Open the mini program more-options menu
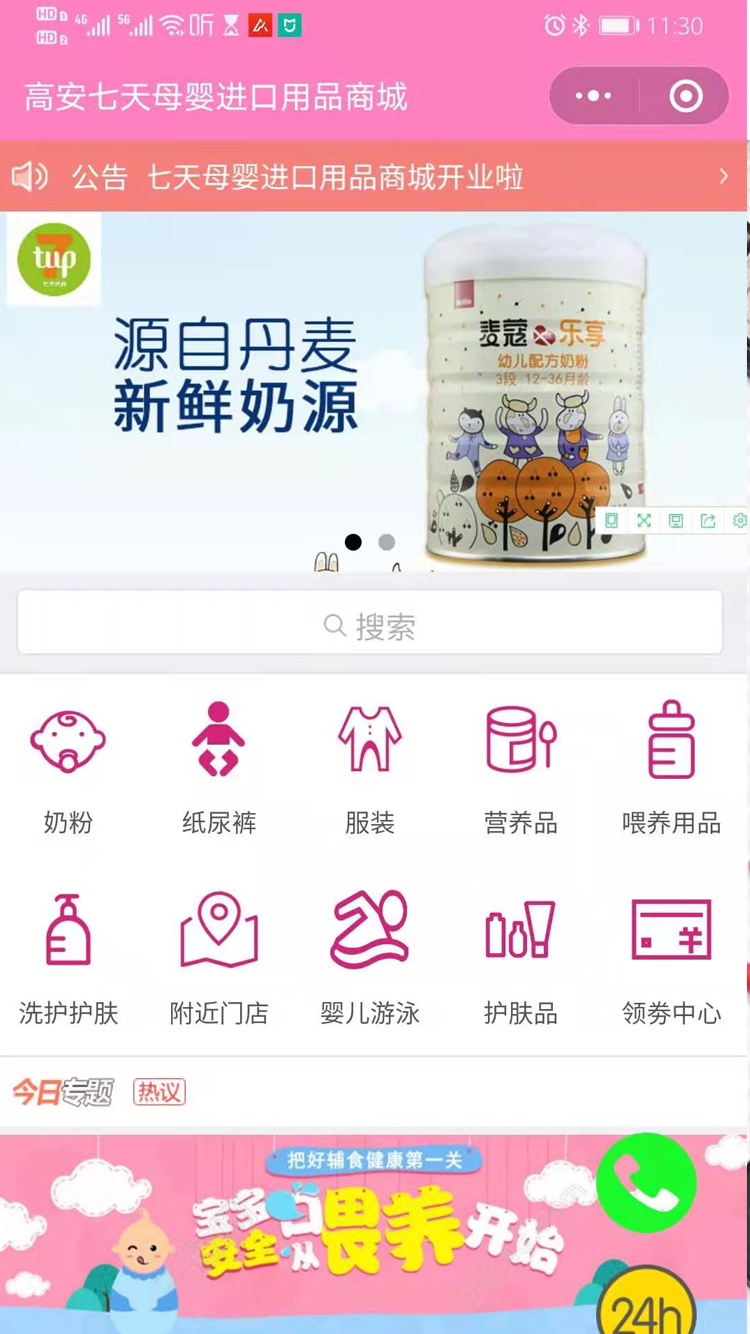This screenshot has width=750, height=1334. coord(593,96)
